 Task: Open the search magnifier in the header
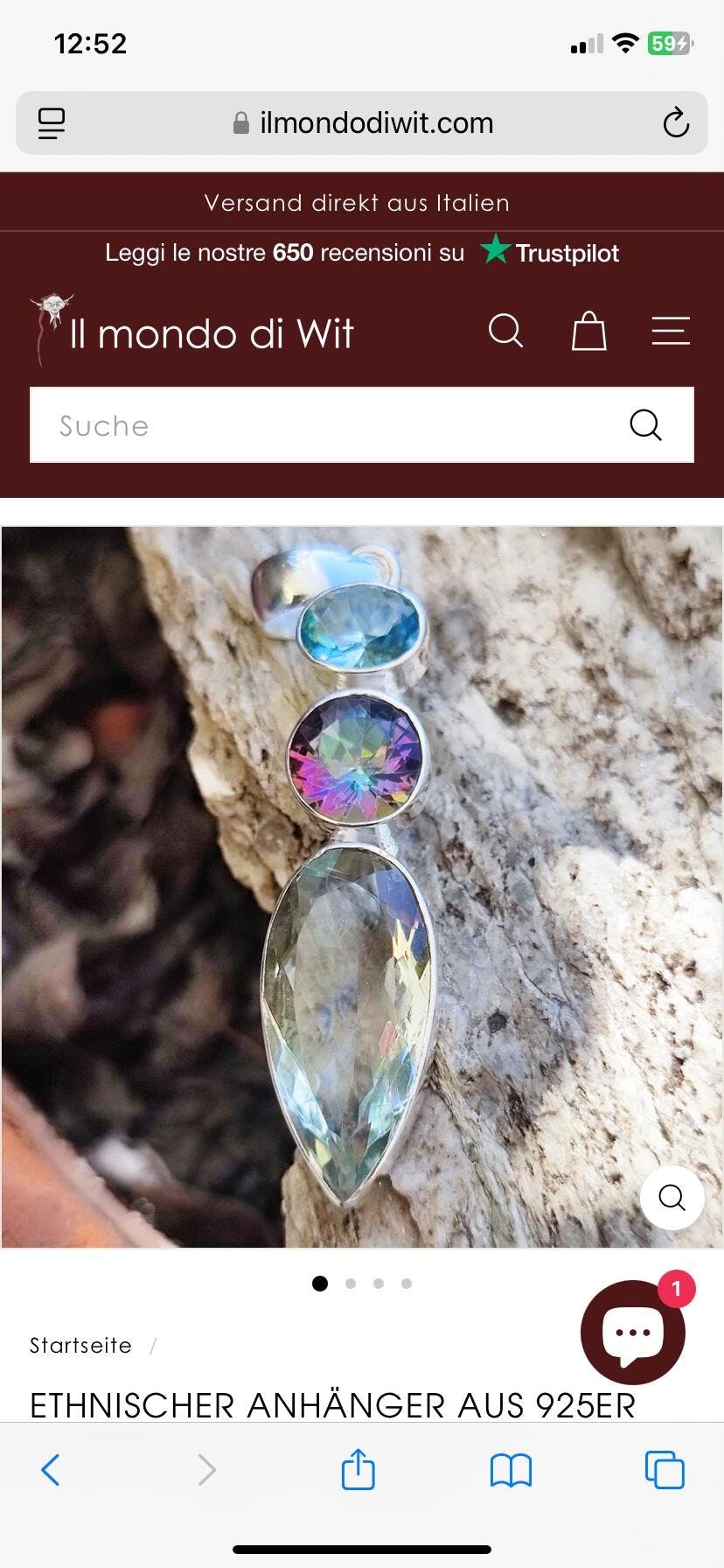click(x=505, y=332)
